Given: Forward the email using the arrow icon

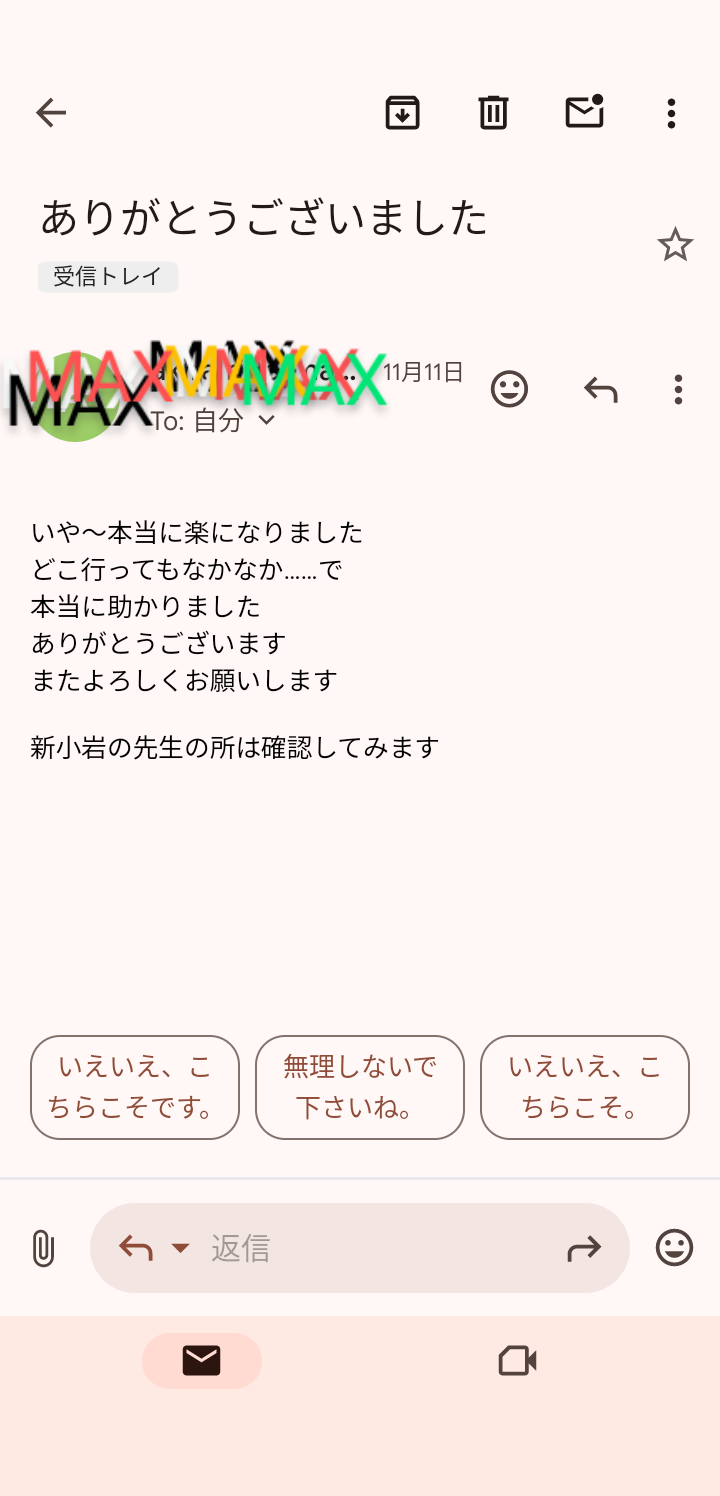Looking at the screenshot, I should [584, 1248].
